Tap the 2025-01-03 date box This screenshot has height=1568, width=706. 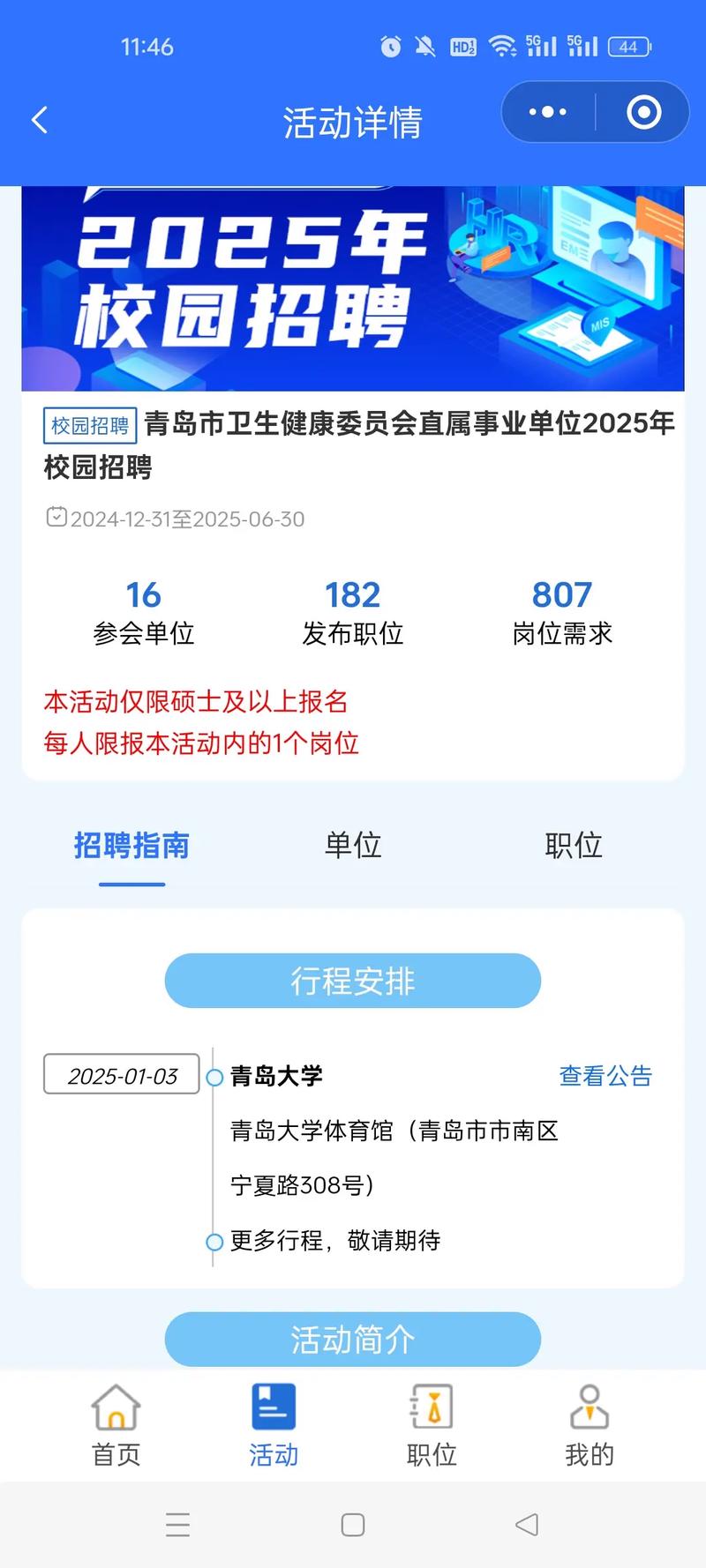[121, 1074]
